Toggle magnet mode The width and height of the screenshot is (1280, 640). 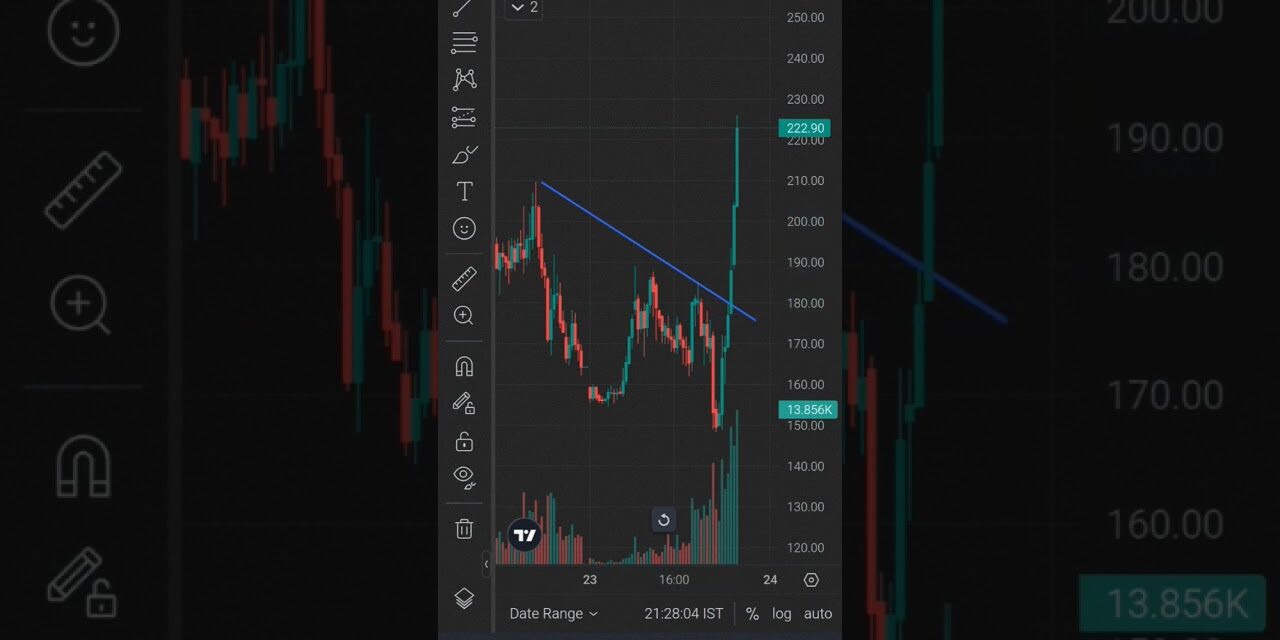(x=464, y=367)
